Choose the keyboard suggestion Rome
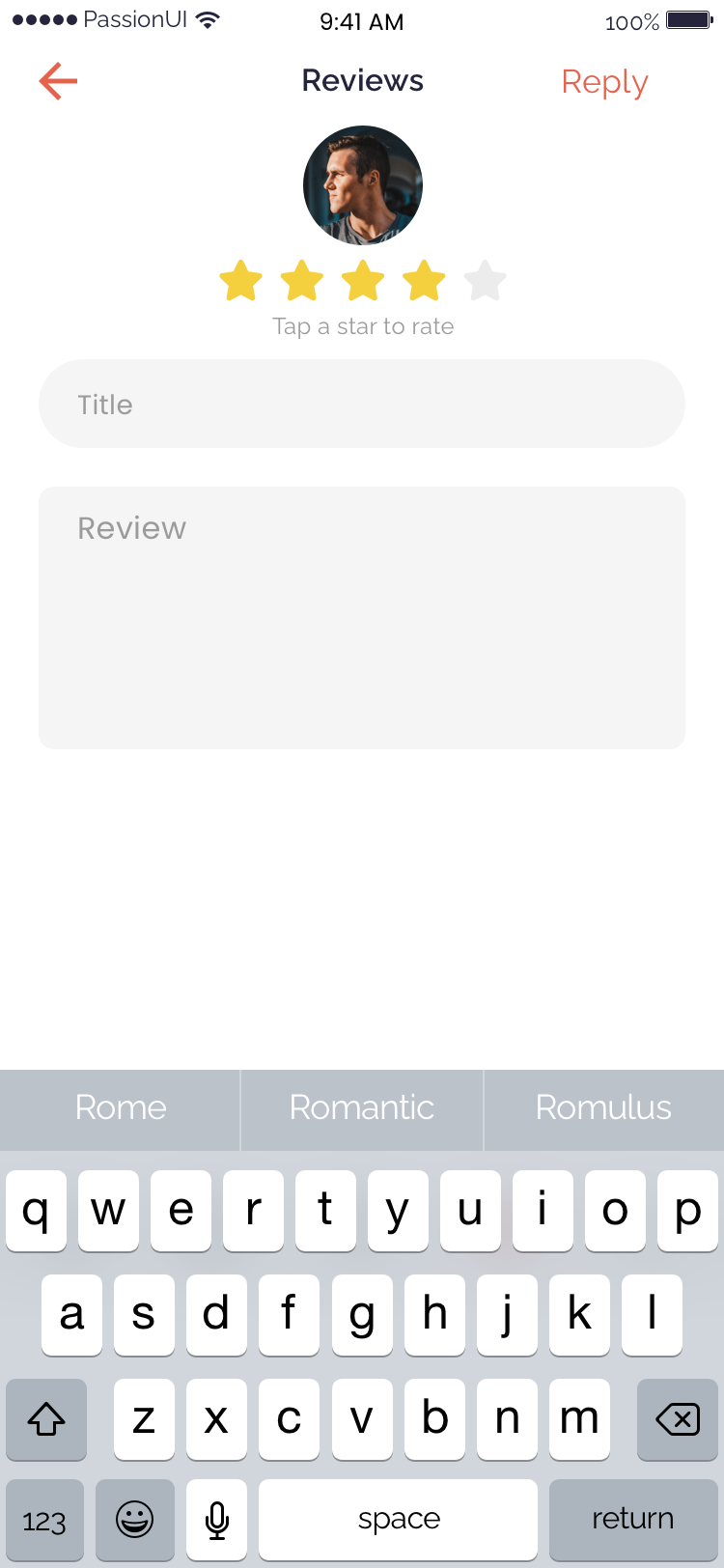The image size is (724, 1568). click(x=121, y=1108)
